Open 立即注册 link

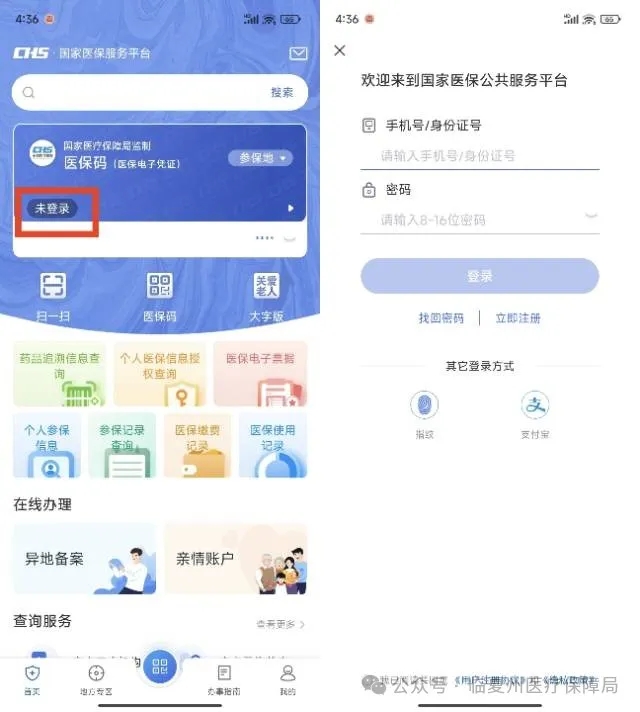(517, 318)
